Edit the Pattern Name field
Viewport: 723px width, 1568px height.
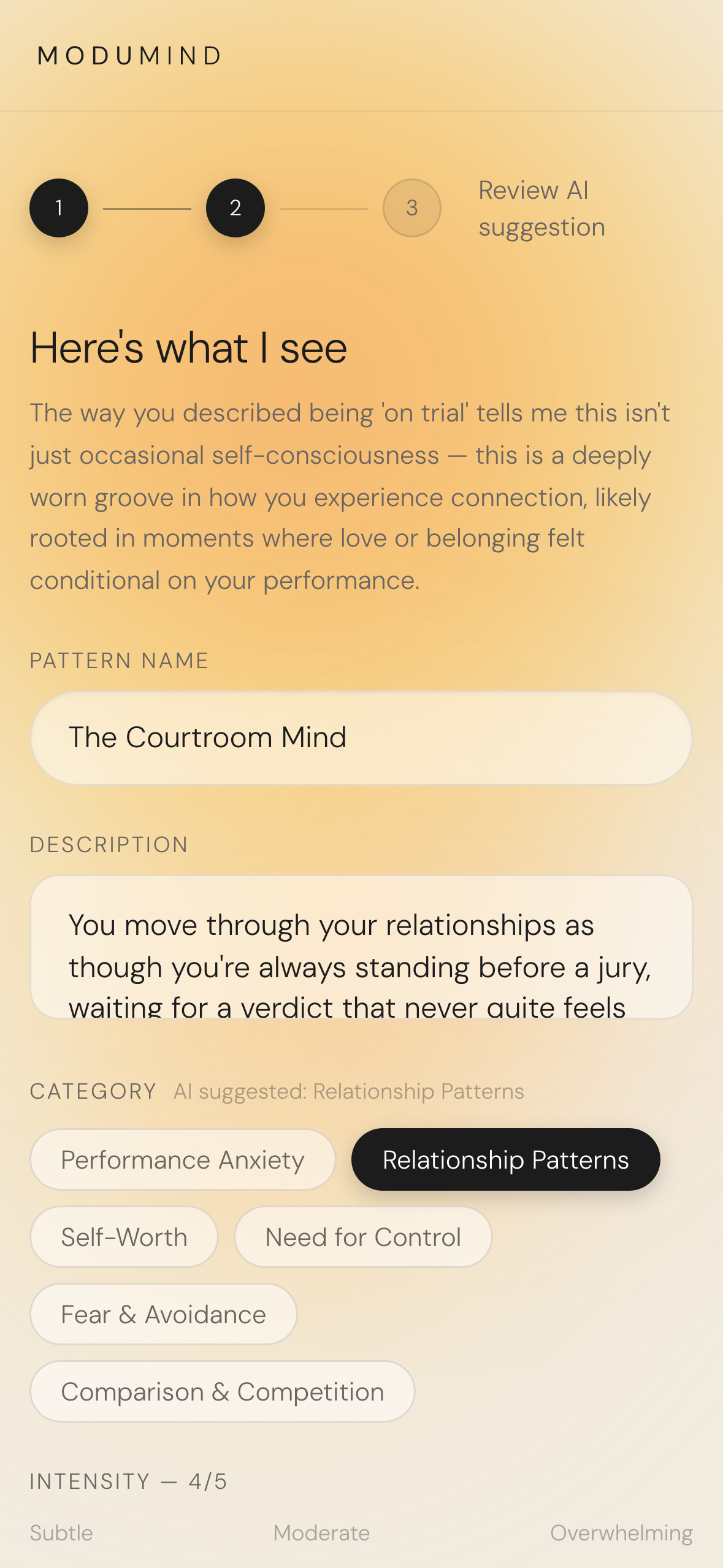pos(361,738)
